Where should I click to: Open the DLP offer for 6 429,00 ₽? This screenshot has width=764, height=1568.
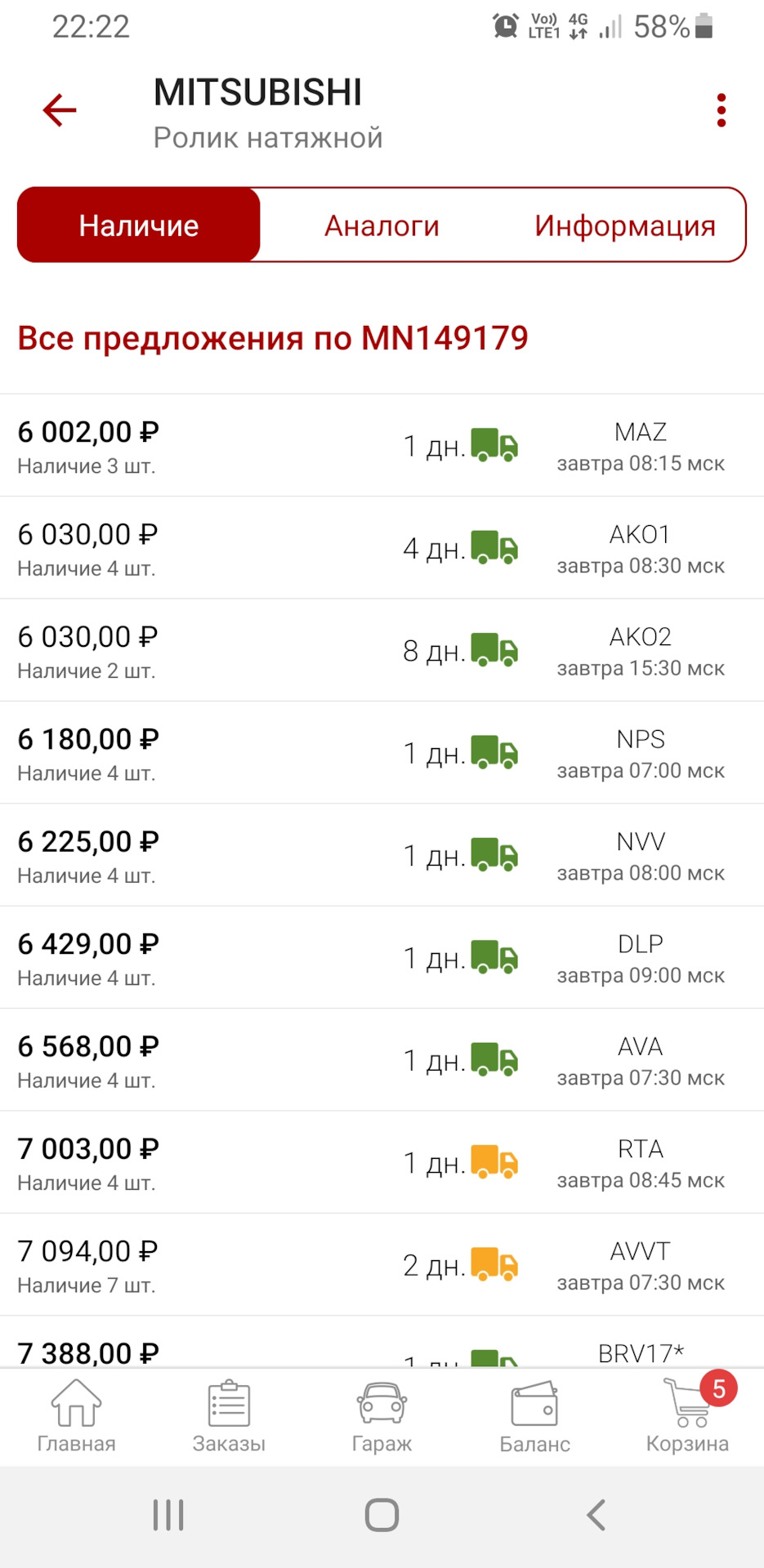tap(382, 958)
